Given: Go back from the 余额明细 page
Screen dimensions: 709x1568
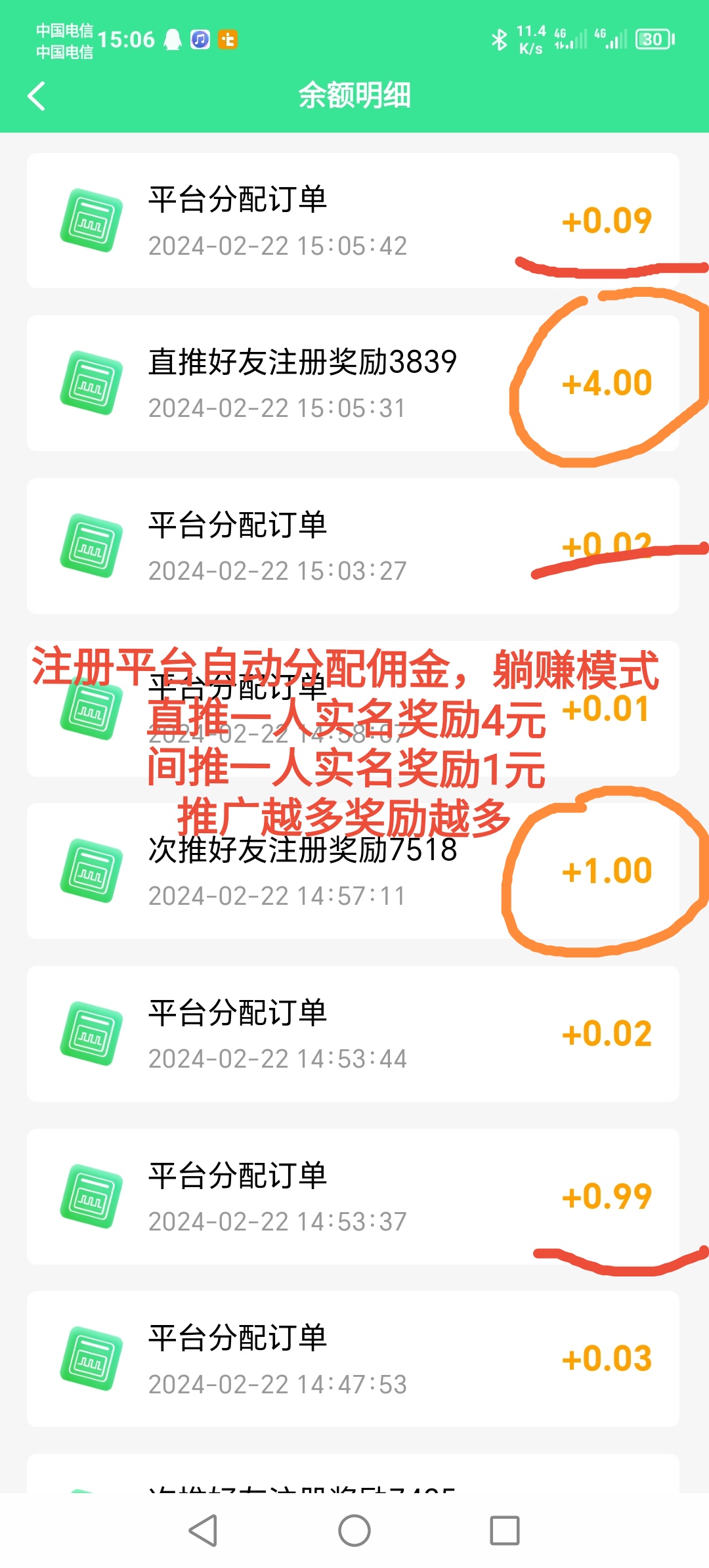Looking at the screenshot, I should 37,96.
